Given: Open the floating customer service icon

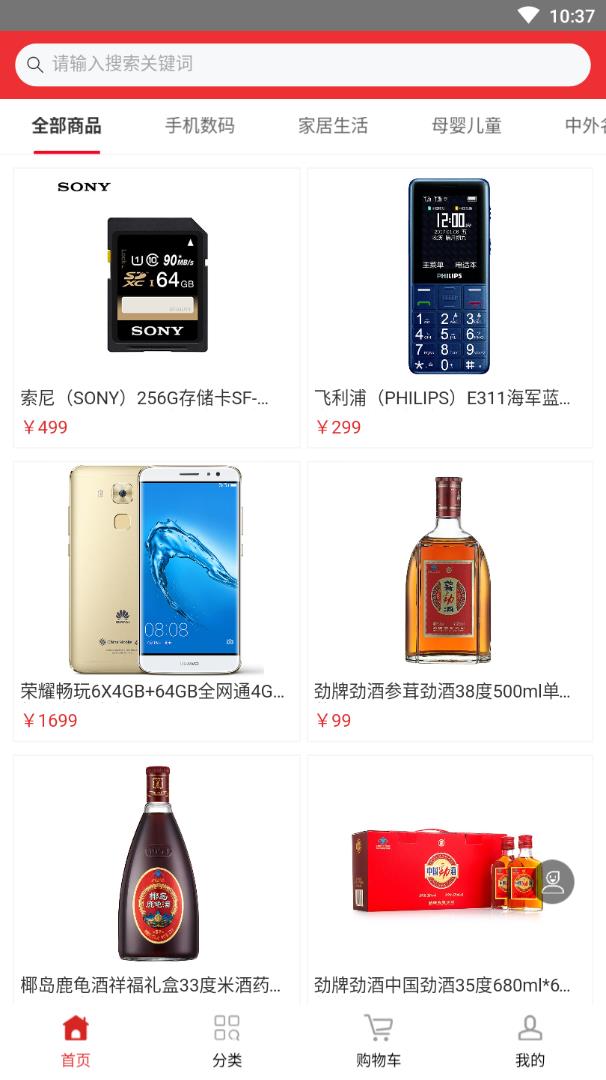Looking at the screenshot, I should pos(553,882).
